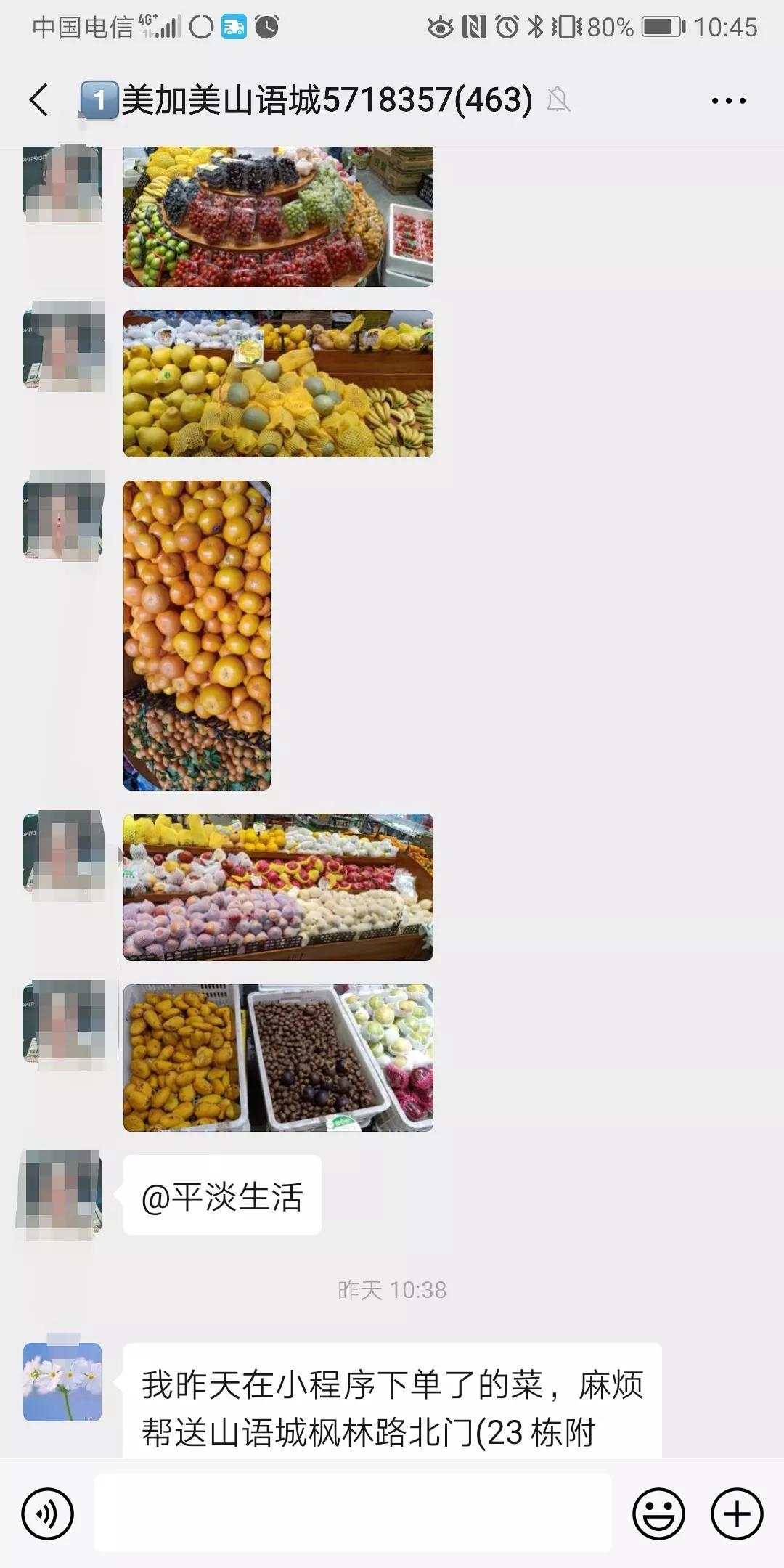Open the white flower avatar's profile
Screen dimensions: 784x1568
(x=62, y=1381)
